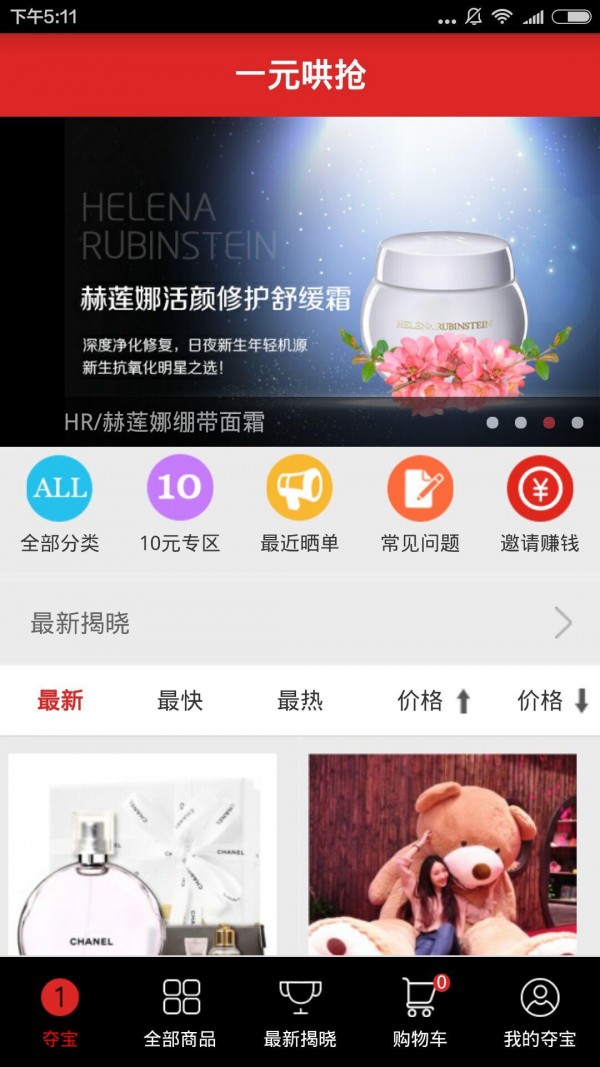The height and width of the screenshot is (1067, 600).
Task: Expand the 最新揭晓 row
Action: coord(300,624)
